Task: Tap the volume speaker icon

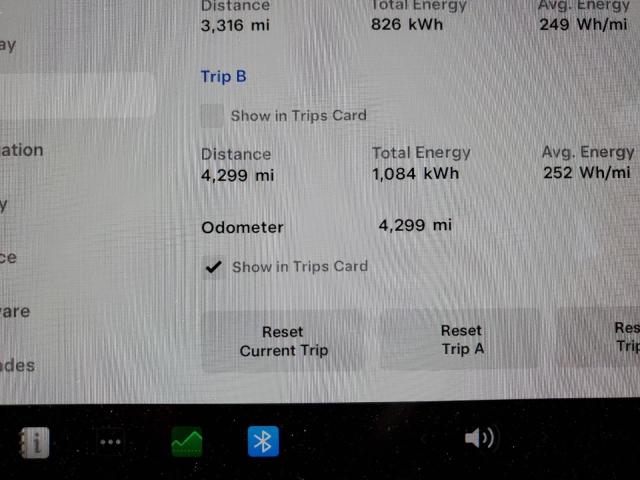Action: tap(480, 438)
